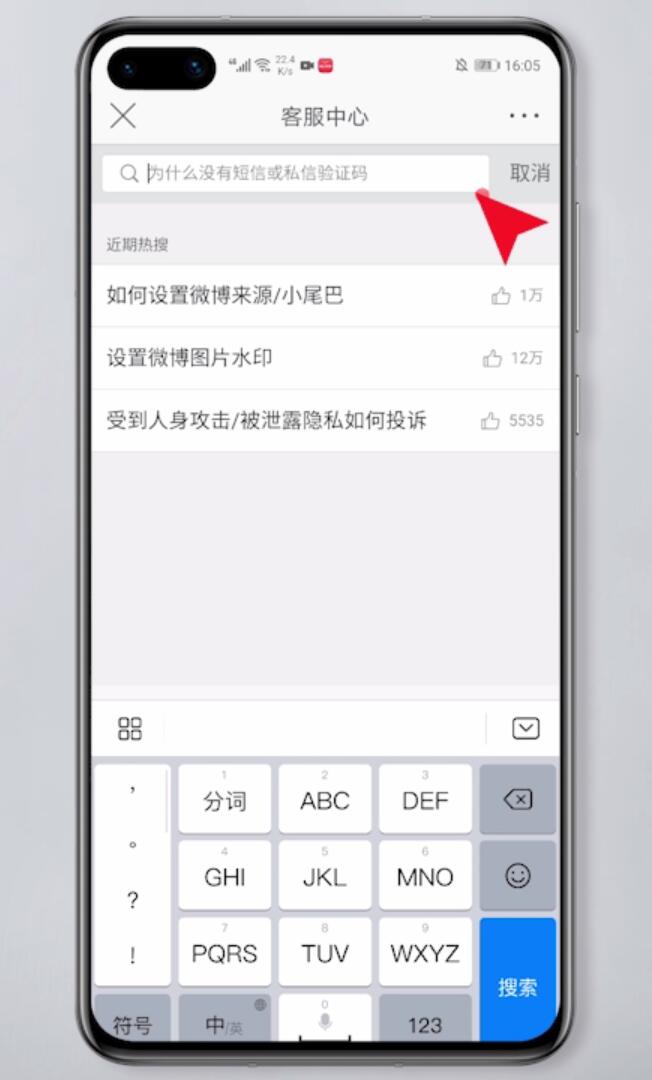Open the three-dot overflow menu

pos(524,116)
